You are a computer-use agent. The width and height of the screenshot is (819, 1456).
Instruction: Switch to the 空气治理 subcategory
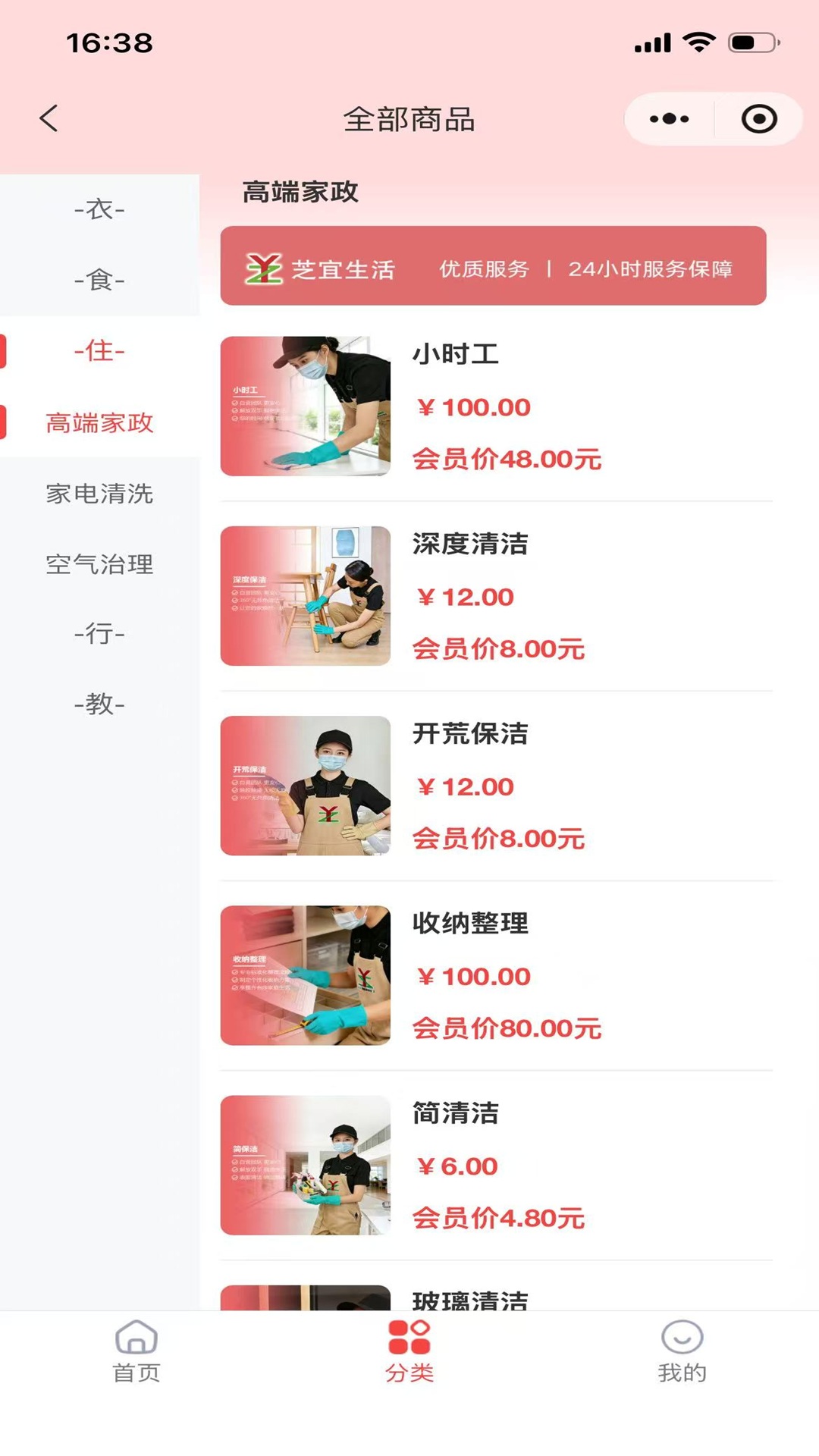coord(99,564)
